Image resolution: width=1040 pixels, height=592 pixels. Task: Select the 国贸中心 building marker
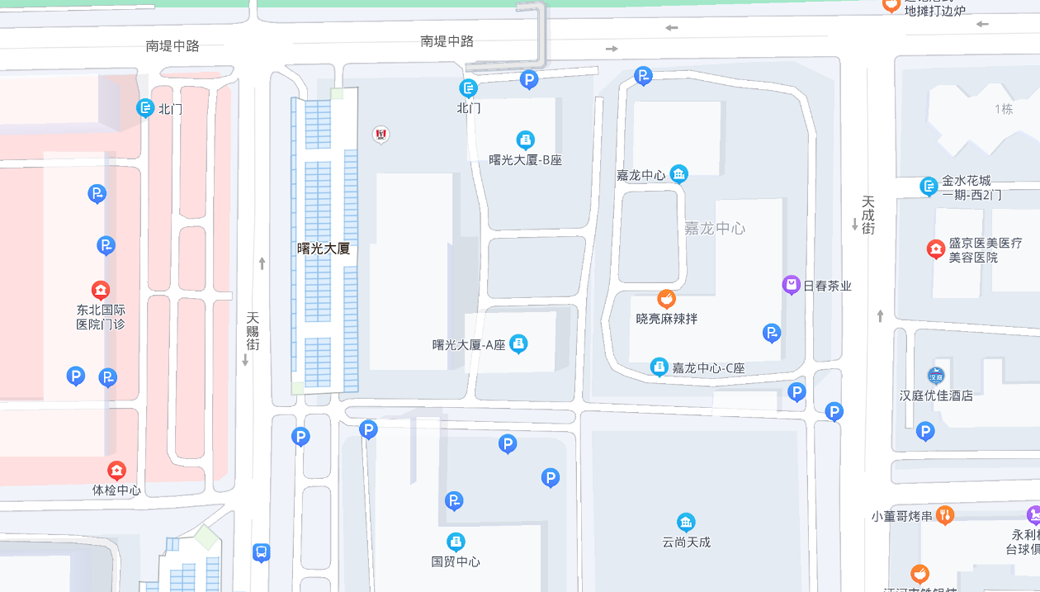click(456, 542)
